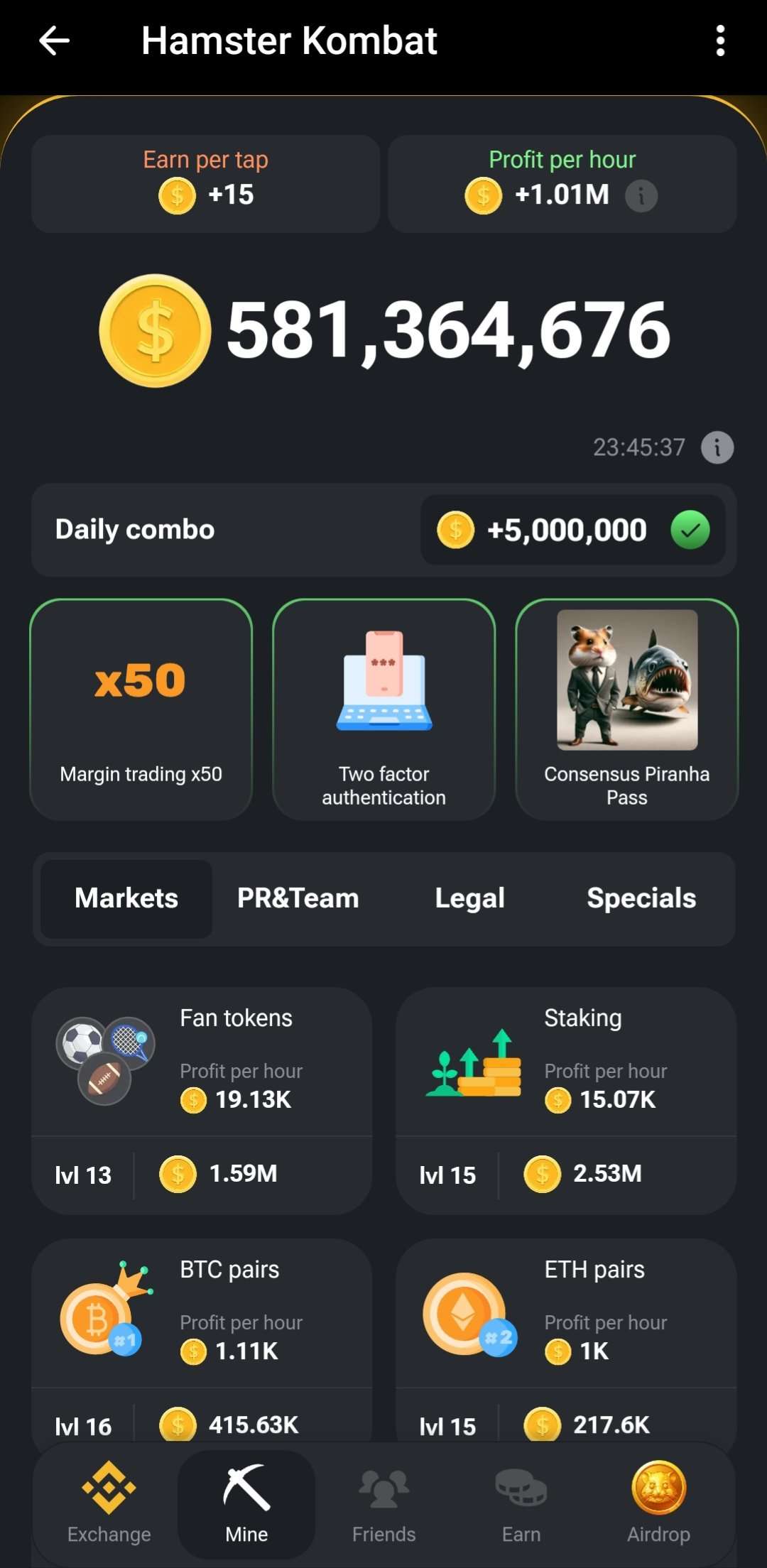Go to the Exchange tab

click(109, 1501)
